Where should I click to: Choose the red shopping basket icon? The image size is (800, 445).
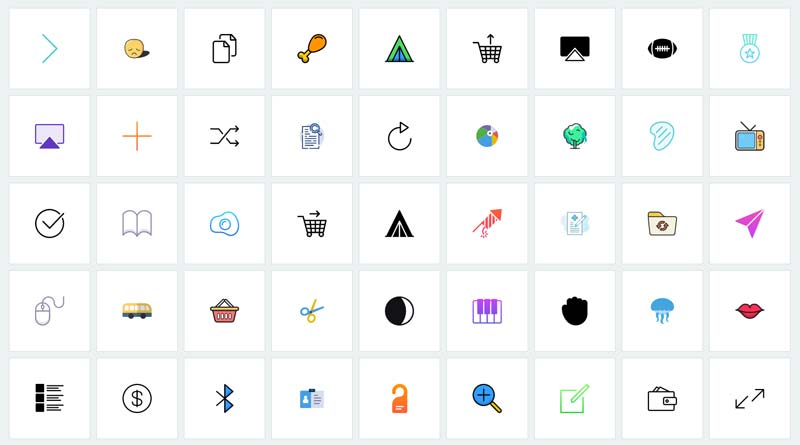point(225,311)
